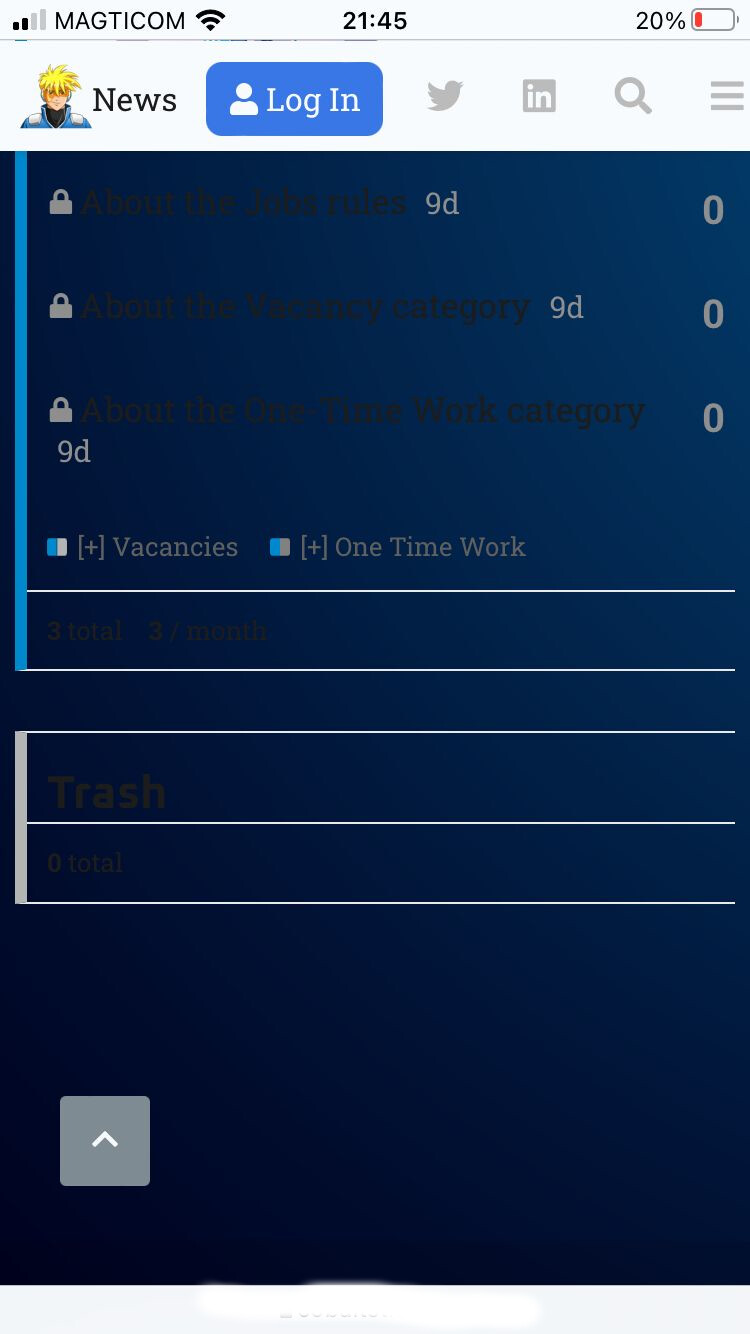750x1334 pixels.
Task: Open the hamburger menu
Action: click(x=726, y=97)
